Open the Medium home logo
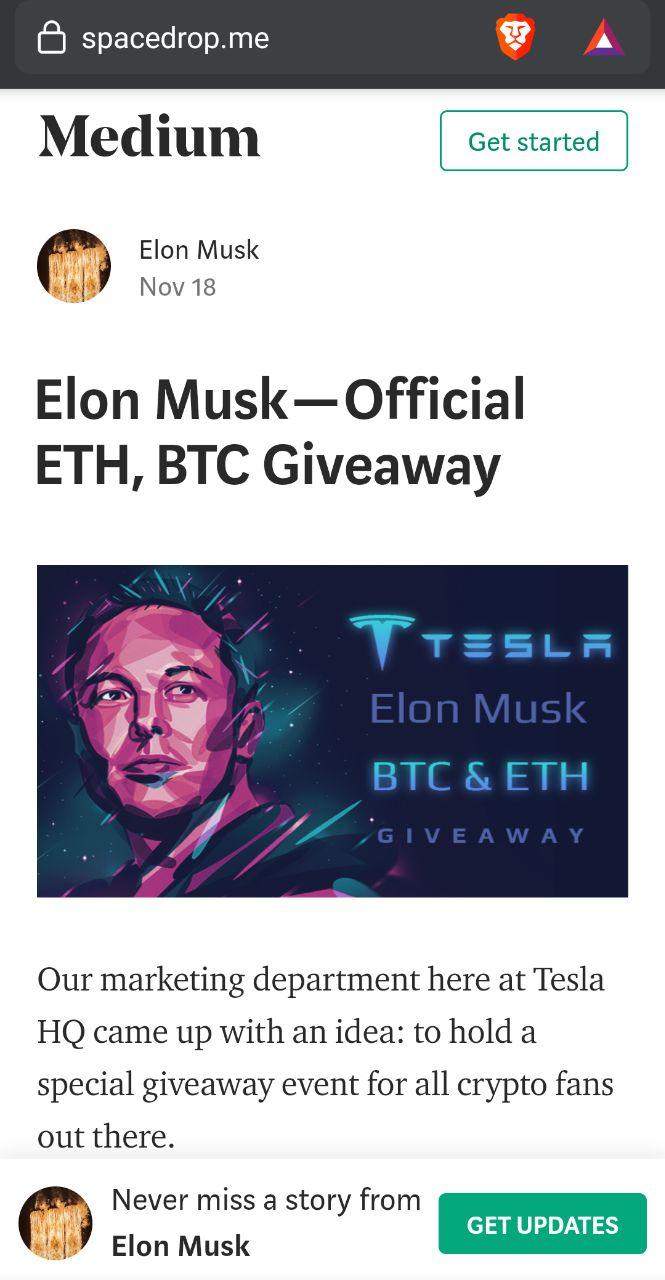The width and height of the screenshot is (665, 1280). pyautogui.click(x=149, y=137)
